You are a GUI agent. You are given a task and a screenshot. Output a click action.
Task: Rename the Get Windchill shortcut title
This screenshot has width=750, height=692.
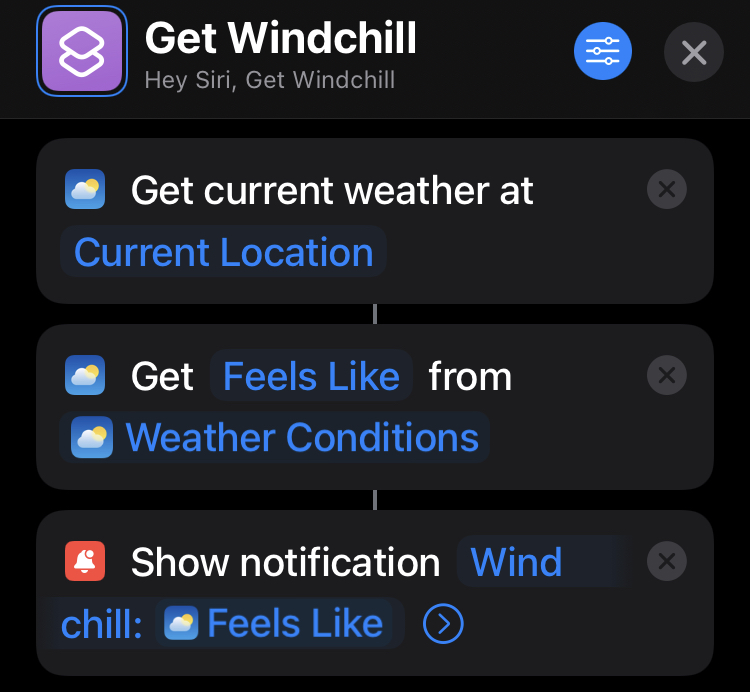click(x=280, y=40)
